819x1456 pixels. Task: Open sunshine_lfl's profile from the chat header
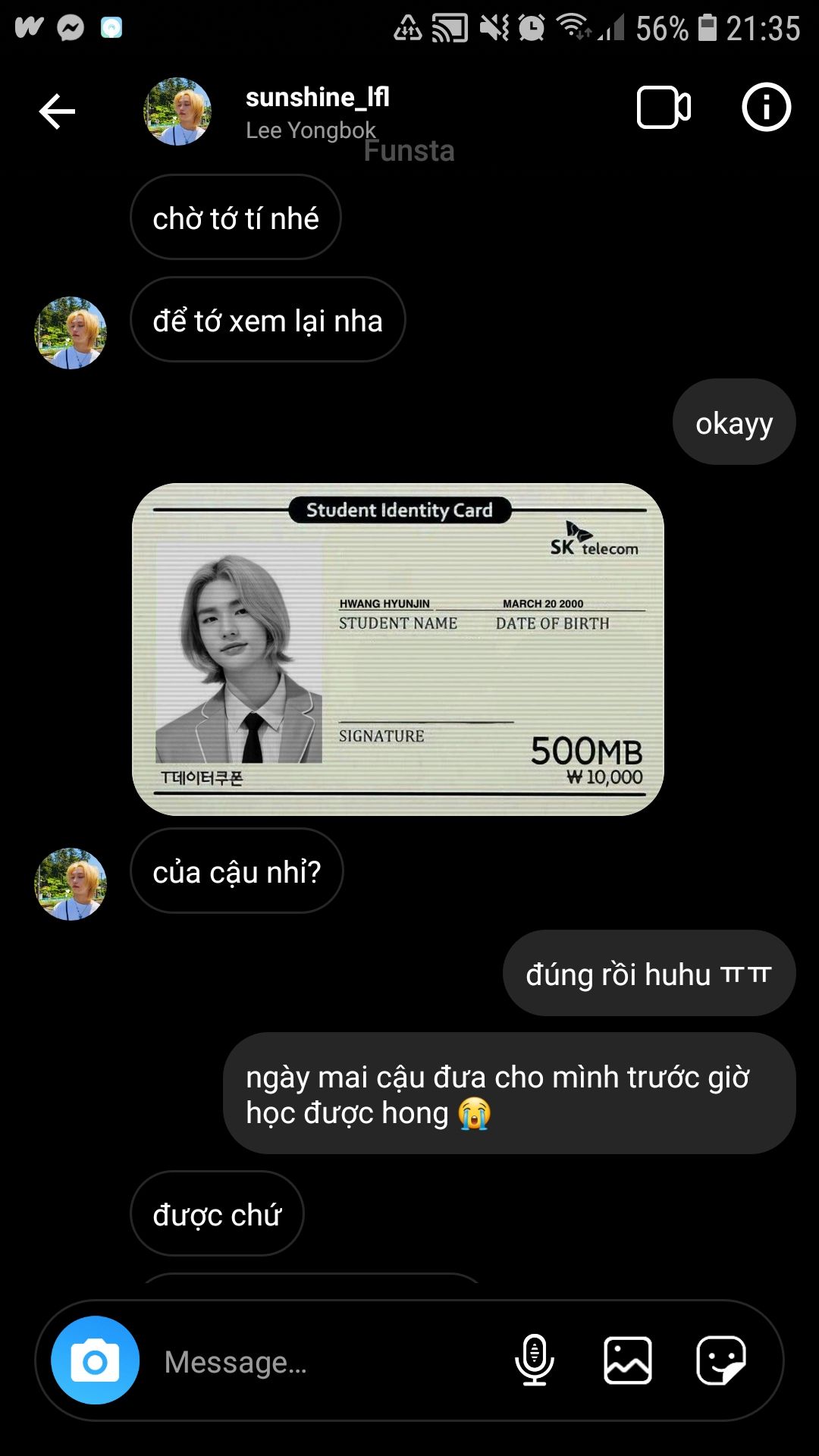(x=177, y=111)
